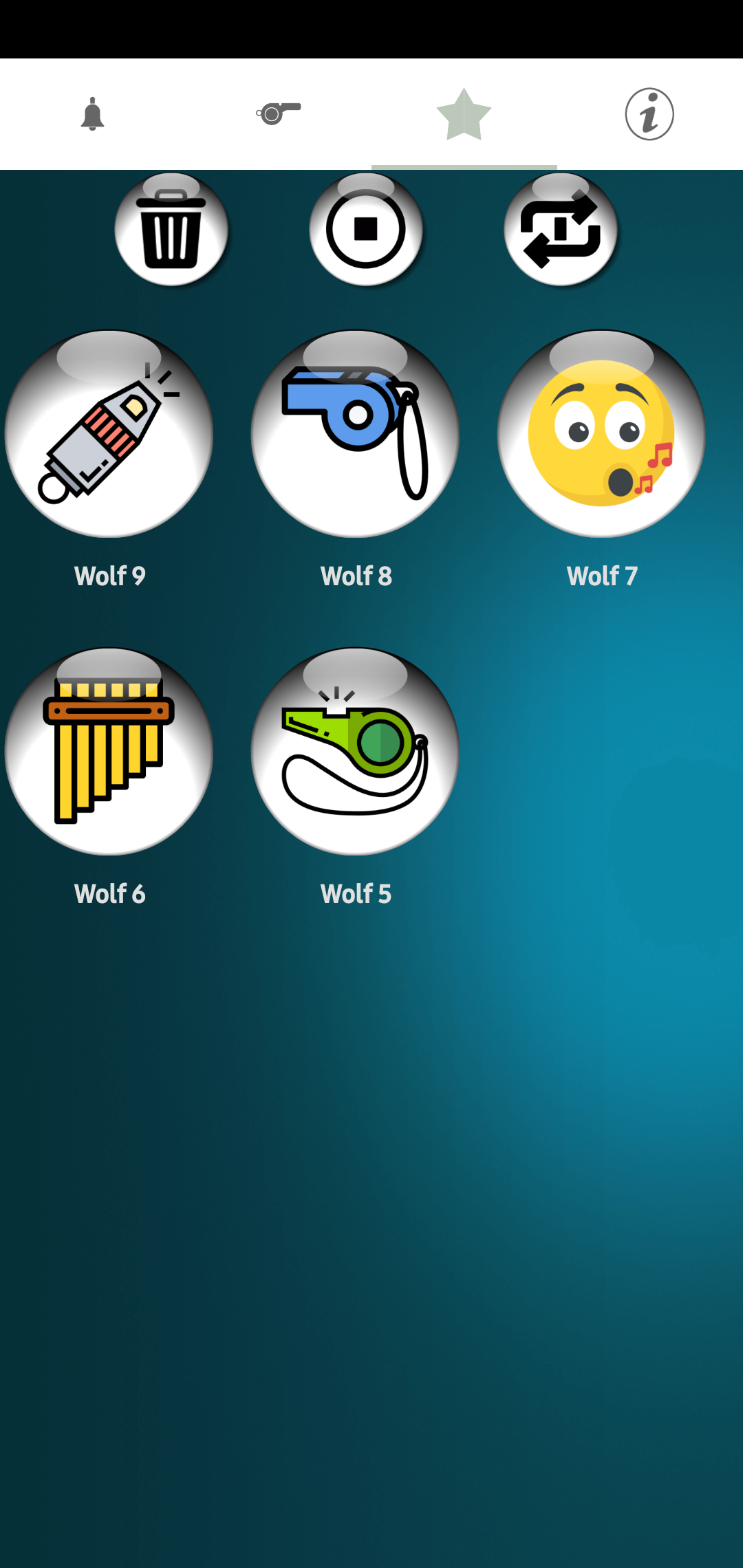
Task: Switch to the whistle tab
Action: pos(279,114)
